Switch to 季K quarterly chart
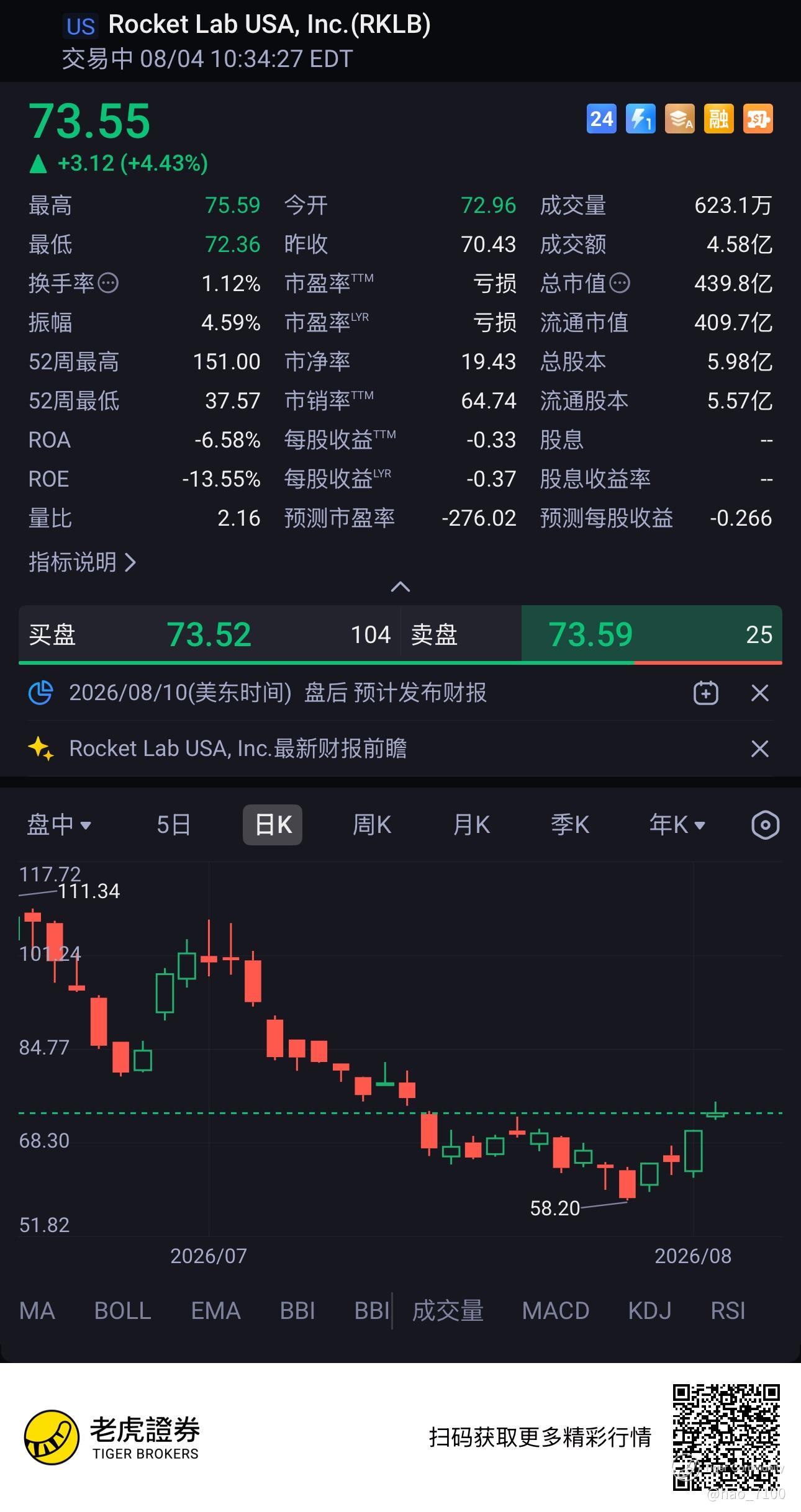 pos(570,825)
